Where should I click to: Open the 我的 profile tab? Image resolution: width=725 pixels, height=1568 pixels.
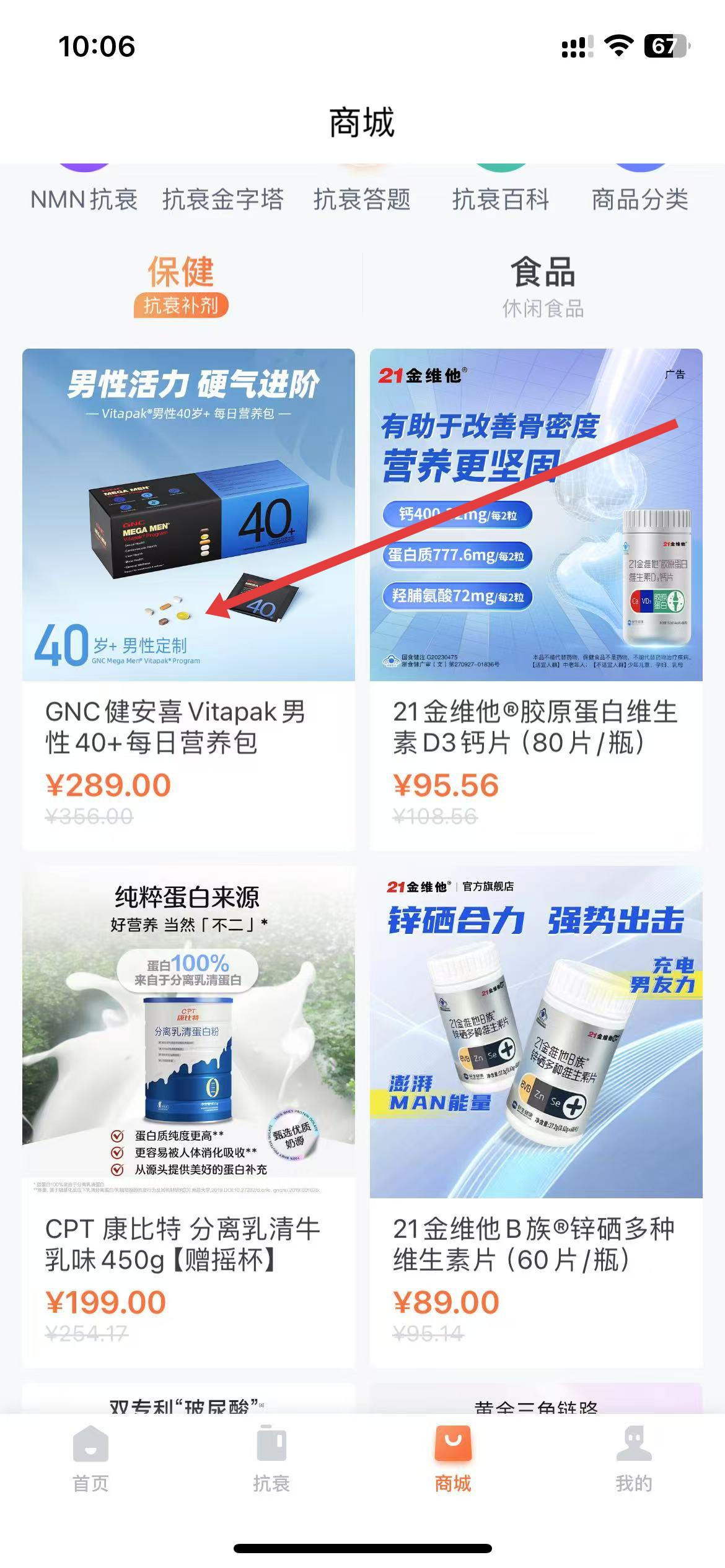(x=634, y=1459)
